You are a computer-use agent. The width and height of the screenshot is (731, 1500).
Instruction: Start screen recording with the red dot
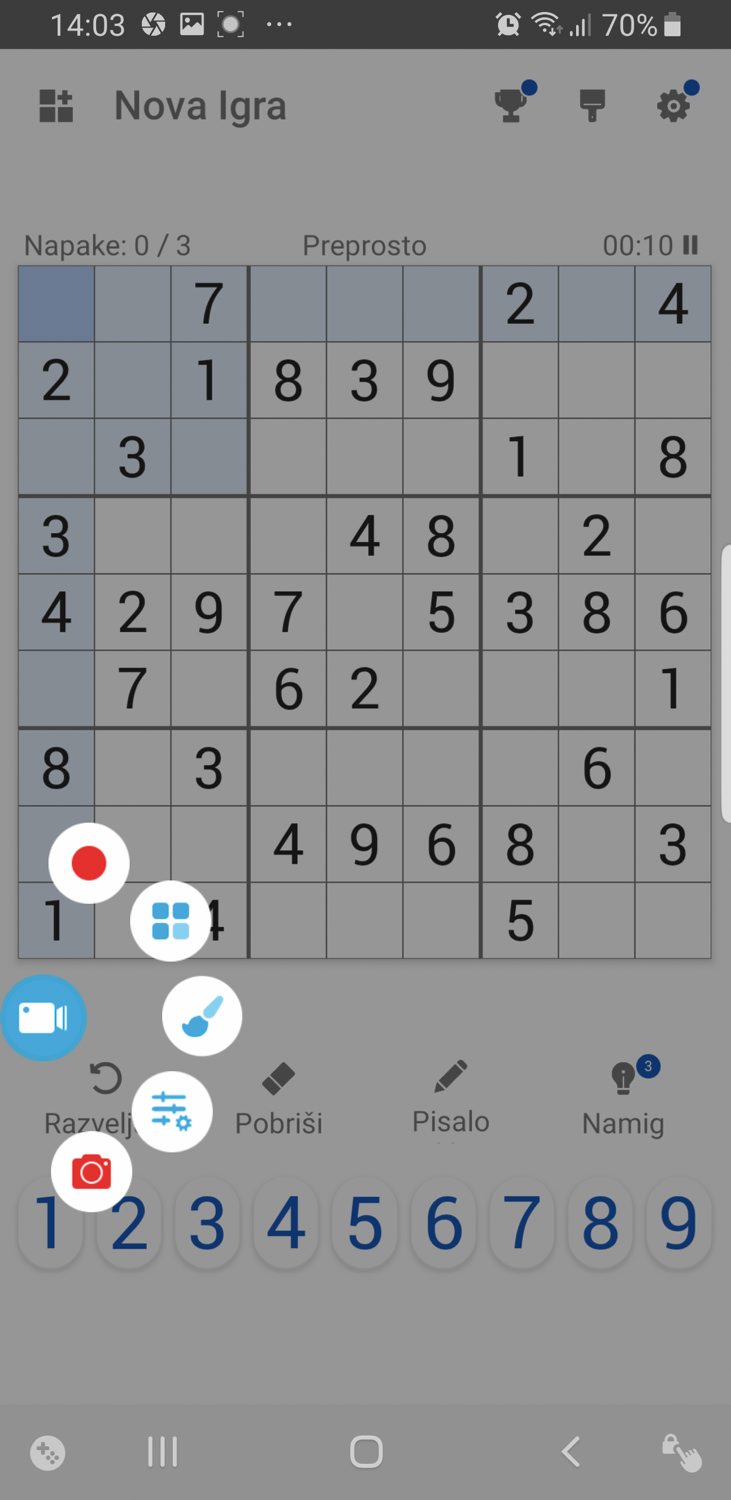pyautogui.click(x=89, y=863)
